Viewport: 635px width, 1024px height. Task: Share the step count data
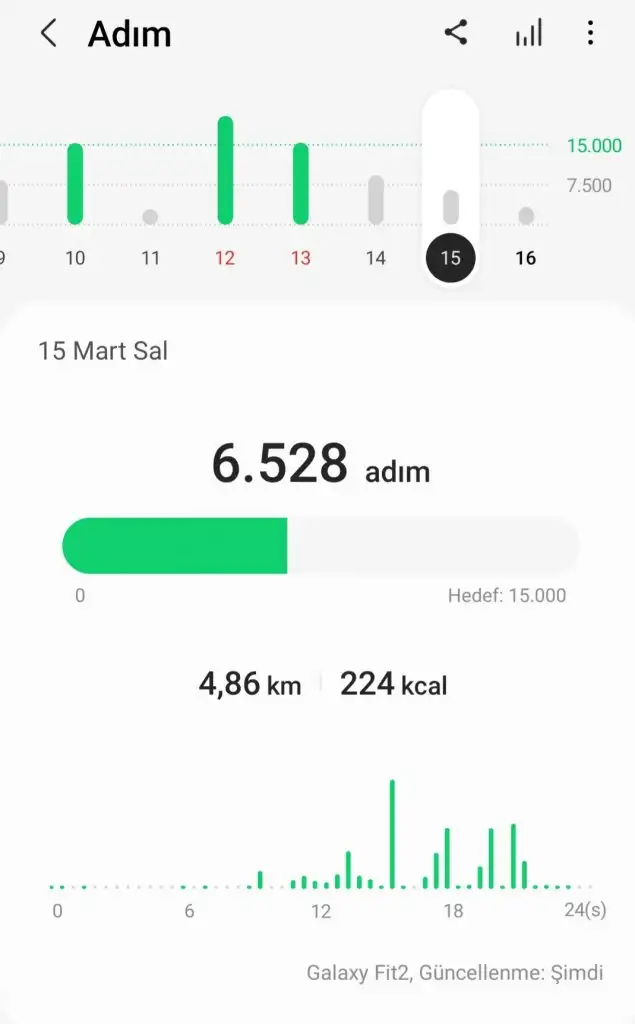click(x=455, y=32)
